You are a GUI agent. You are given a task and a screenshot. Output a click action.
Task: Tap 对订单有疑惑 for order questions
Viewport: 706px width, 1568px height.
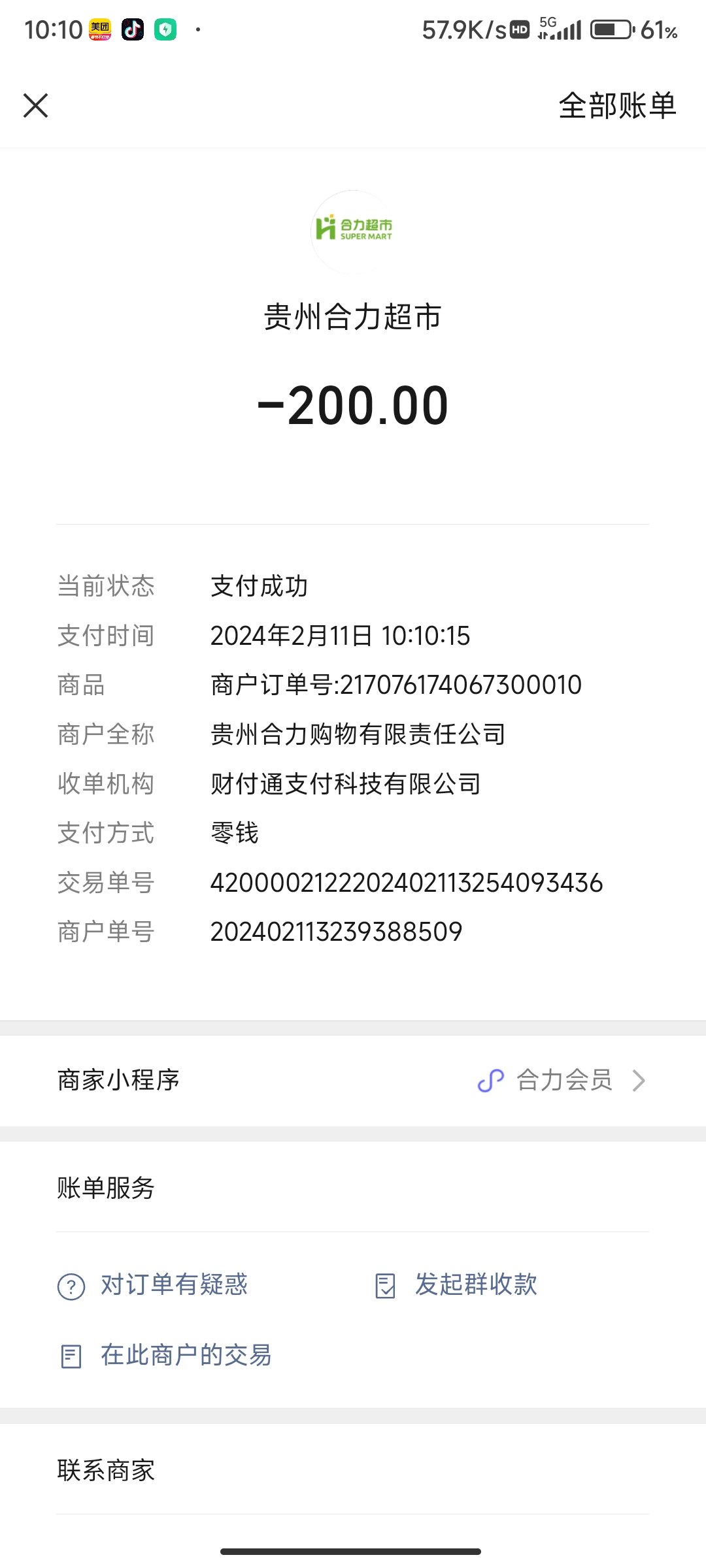[x=173, y=1284]
